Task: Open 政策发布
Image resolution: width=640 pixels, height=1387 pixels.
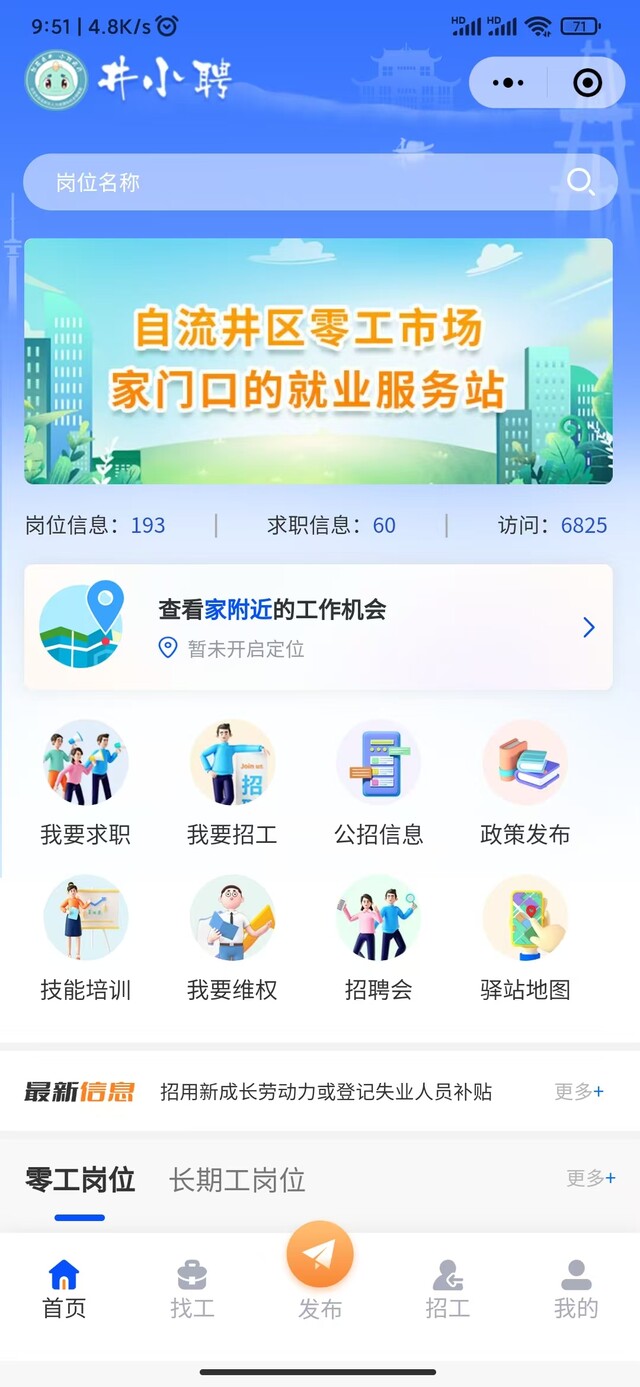Action: pos(525,783)
